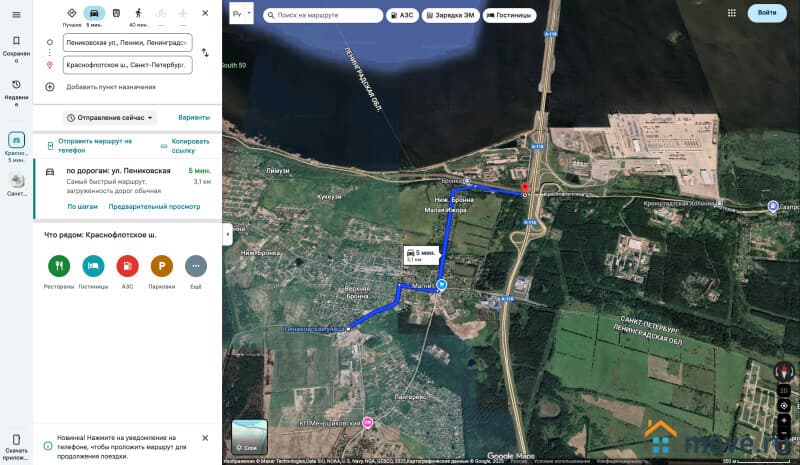Dismiss the Новинка notification banner
The height and width of the screenshot is (465, 800).
coord(205,438)
